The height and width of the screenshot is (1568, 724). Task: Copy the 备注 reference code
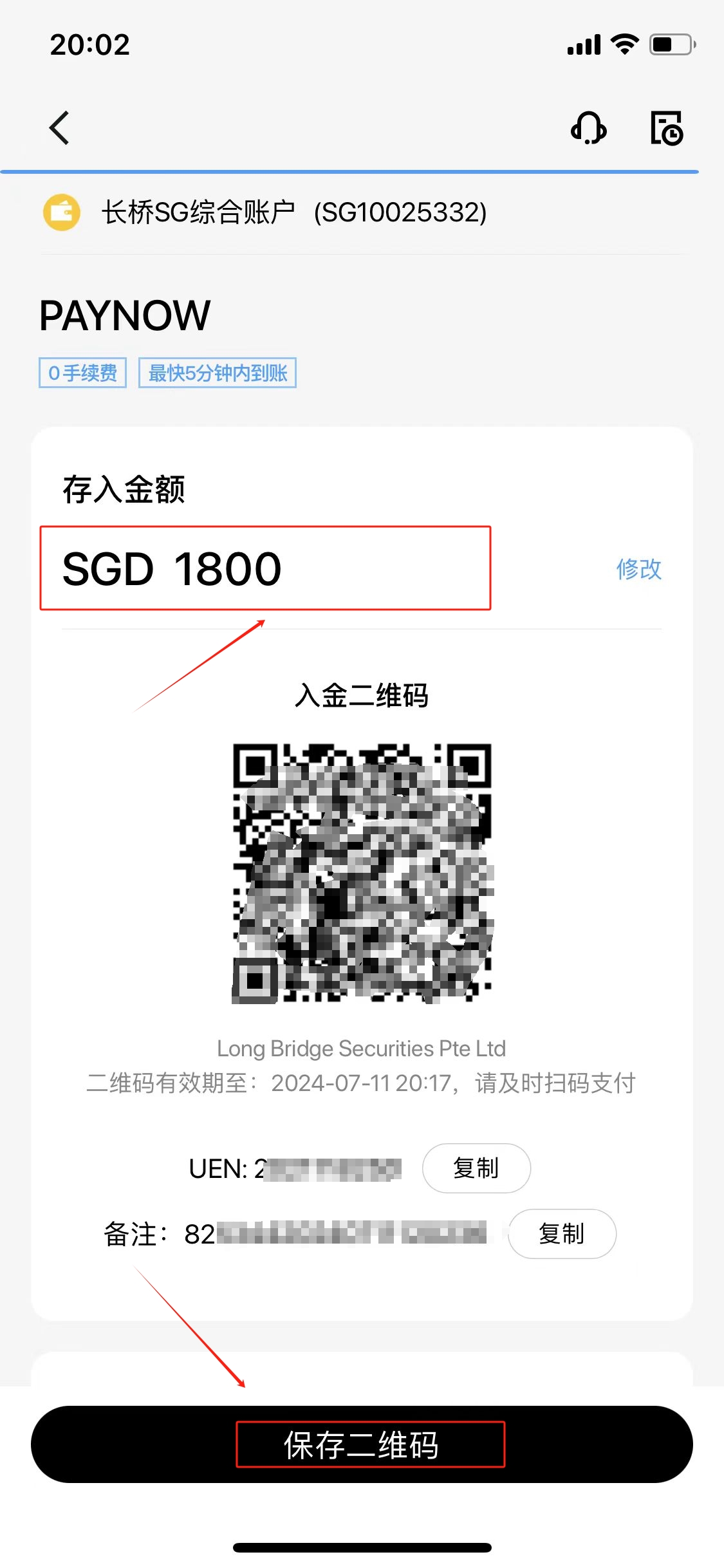click(x=562, y=1233)
